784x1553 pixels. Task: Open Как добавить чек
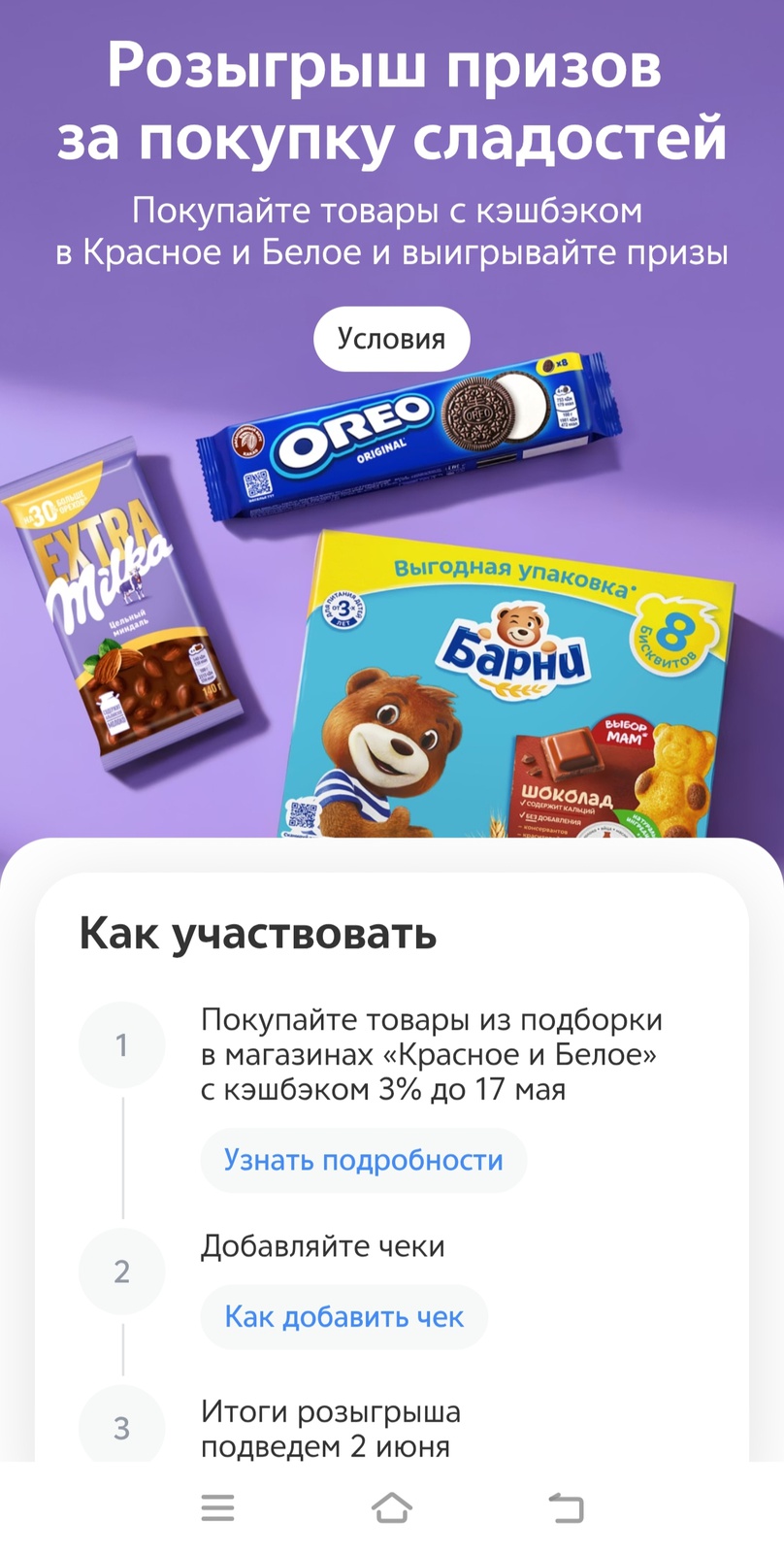[x=343, y=1317]
